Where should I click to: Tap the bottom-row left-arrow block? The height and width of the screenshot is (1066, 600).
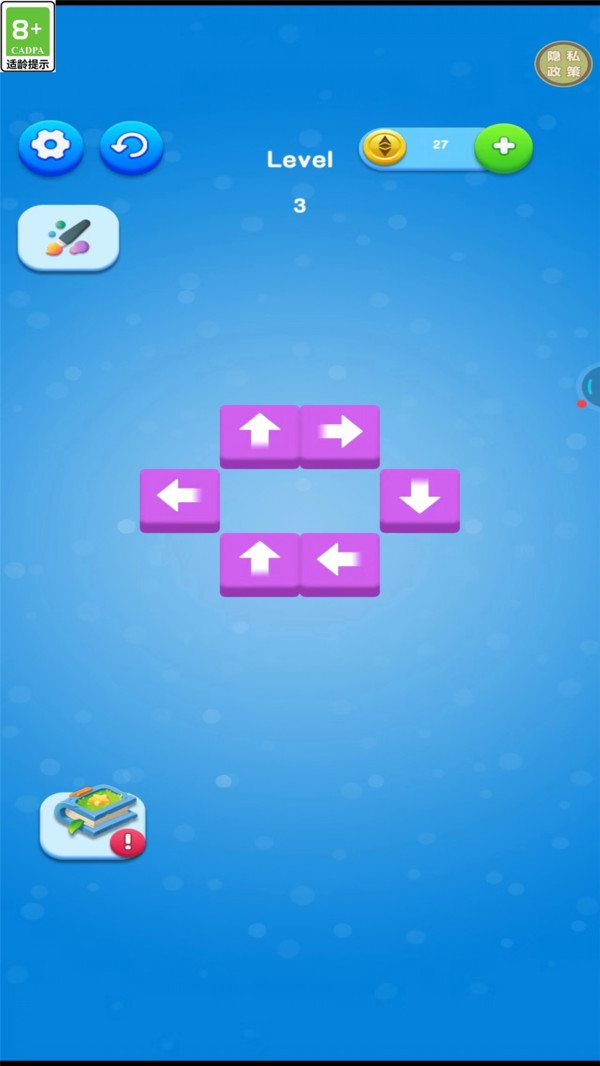pos(340,560)
